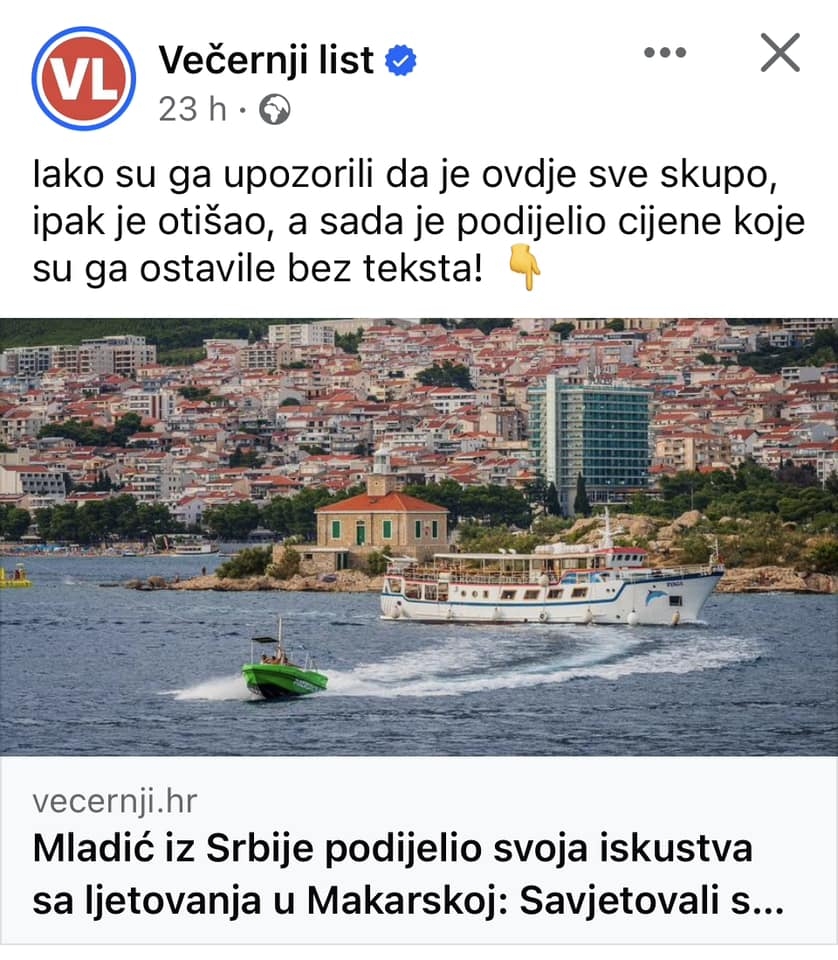Dismiss the post with the X

(x=779, y=52)
